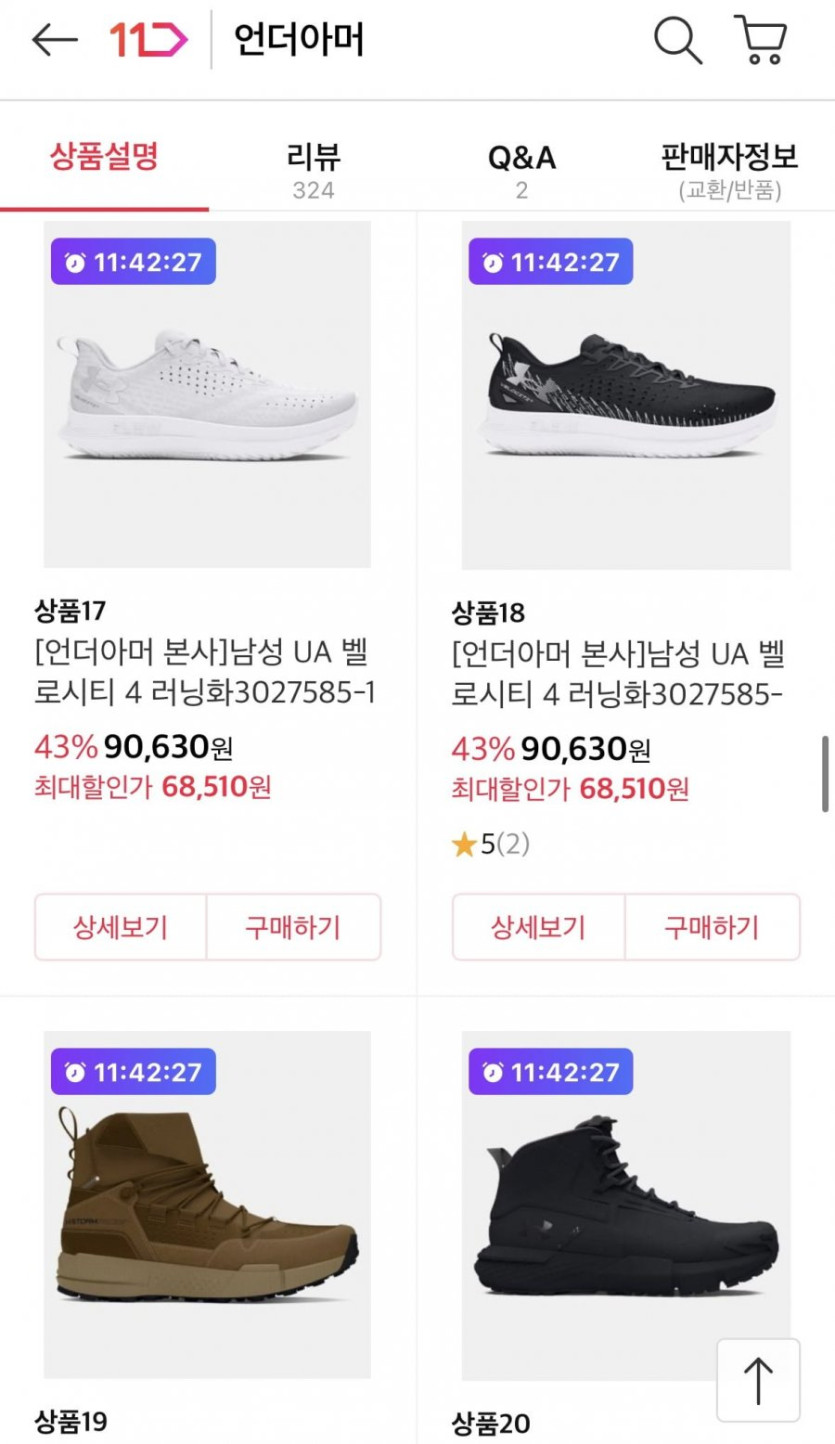
Task: Tap 구매하기 for 상품17
Action: (293, 927)
